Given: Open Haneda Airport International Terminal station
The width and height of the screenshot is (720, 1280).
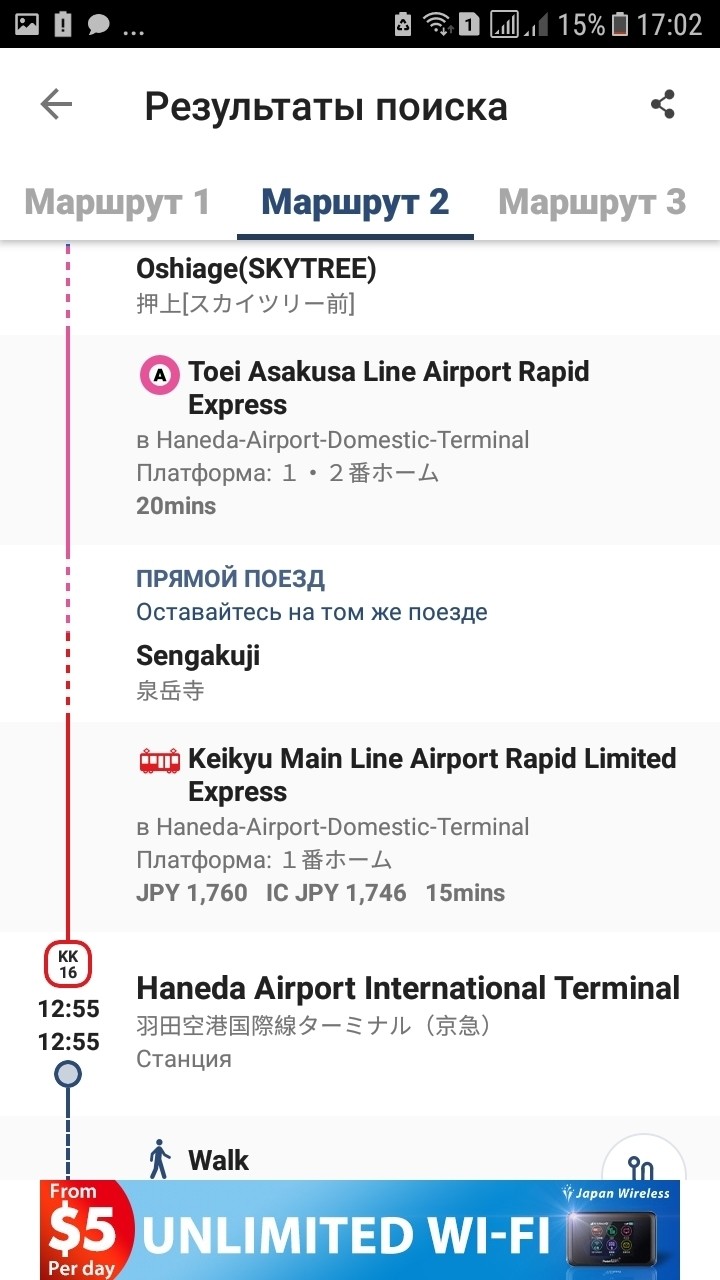Looking at the screenshot, I should pos(407,988).
